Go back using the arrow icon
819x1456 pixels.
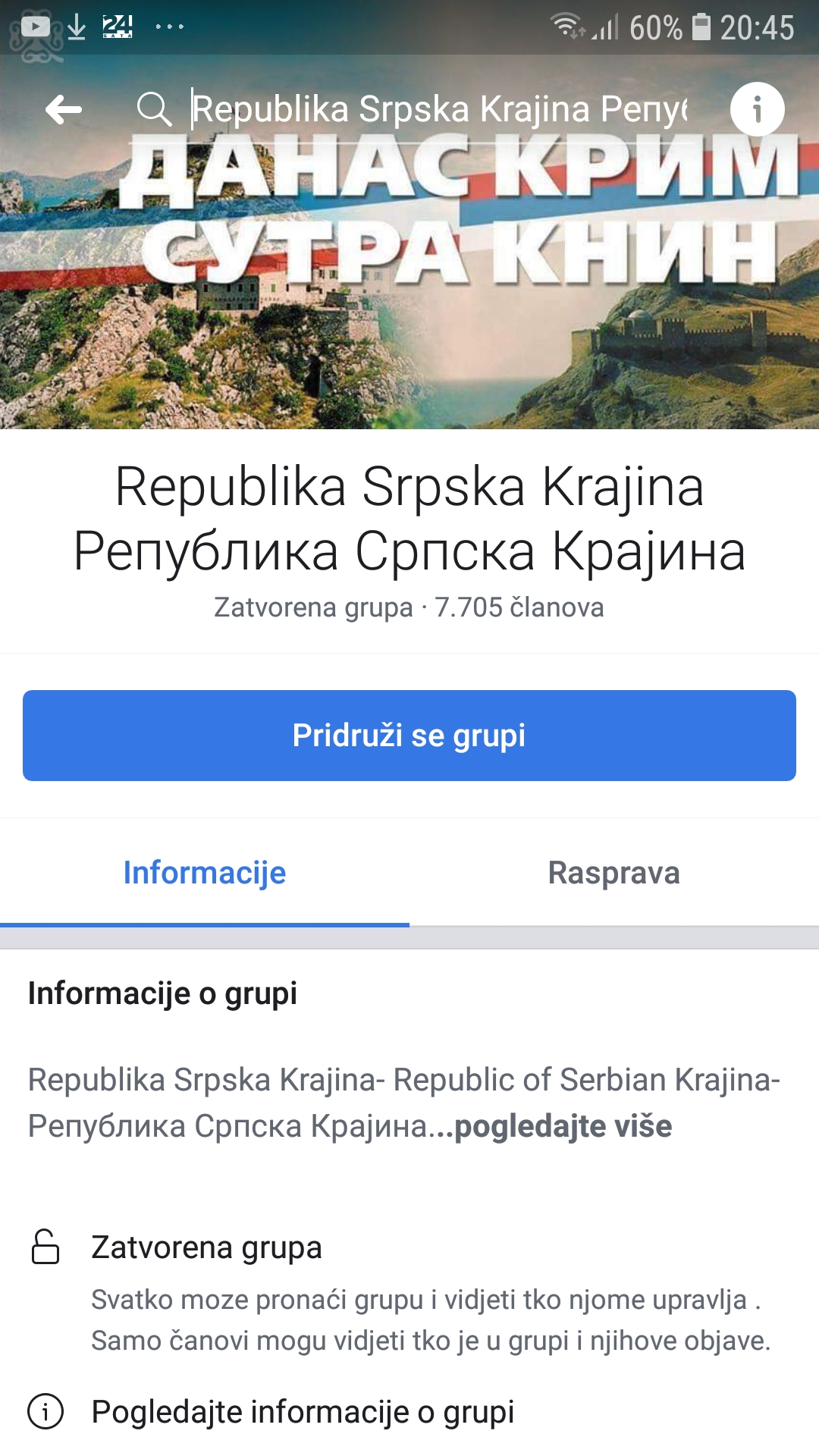64,110
